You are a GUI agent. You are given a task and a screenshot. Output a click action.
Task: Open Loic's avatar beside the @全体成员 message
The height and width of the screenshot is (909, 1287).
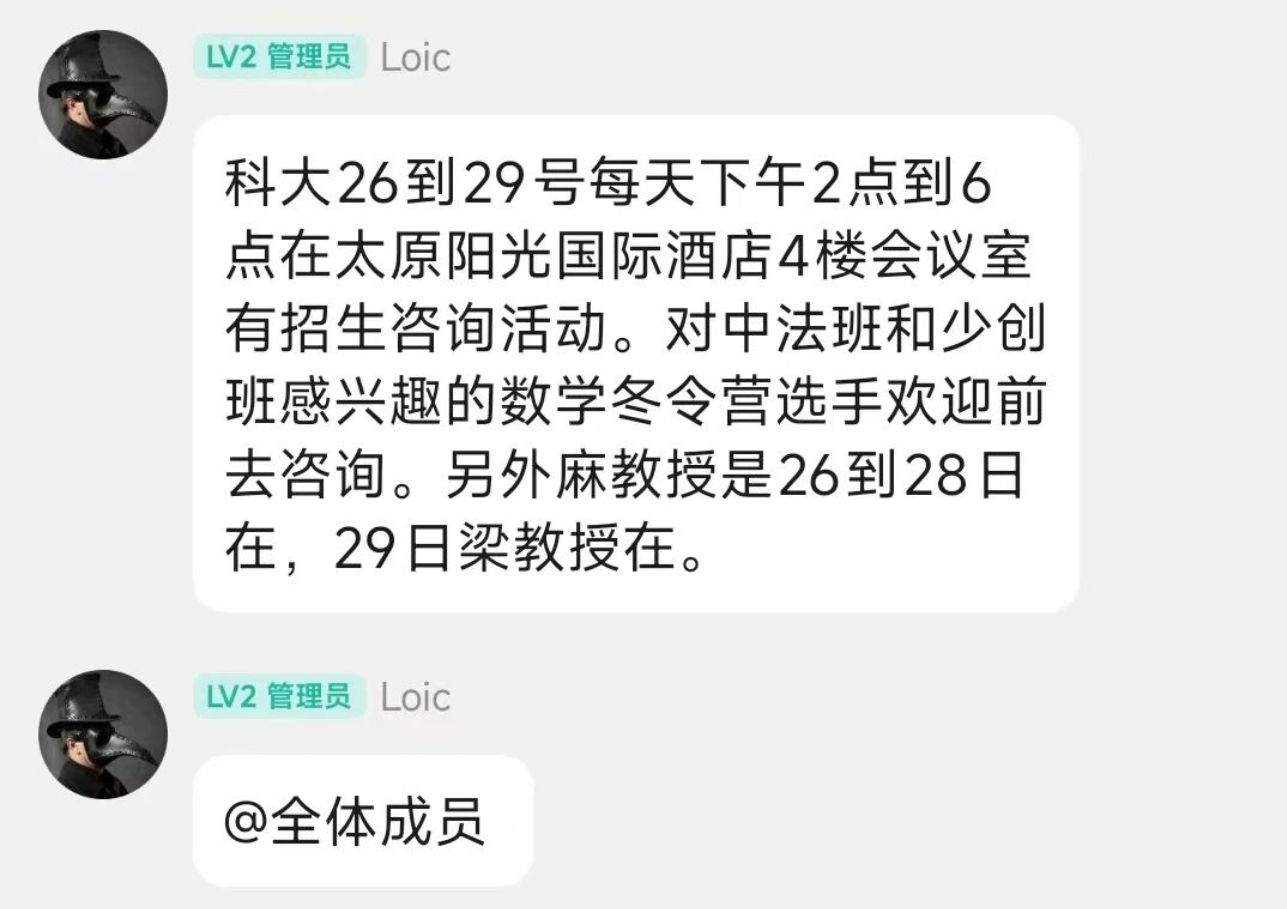pos(102,735)
